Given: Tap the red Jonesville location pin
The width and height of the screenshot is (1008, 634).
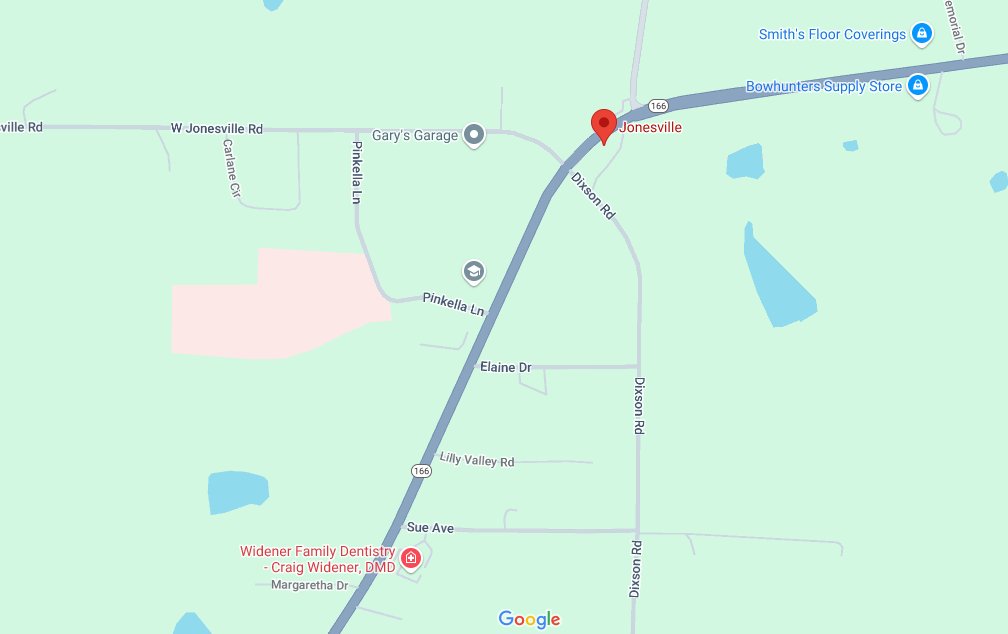Looking at the screenshot, I should (x=604, y=124).
